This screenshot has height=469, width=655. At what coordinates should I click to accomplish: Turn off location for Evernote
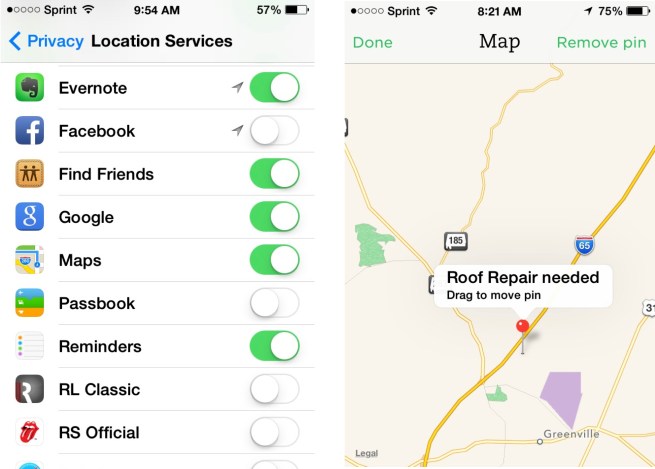[x=274, y=88]
